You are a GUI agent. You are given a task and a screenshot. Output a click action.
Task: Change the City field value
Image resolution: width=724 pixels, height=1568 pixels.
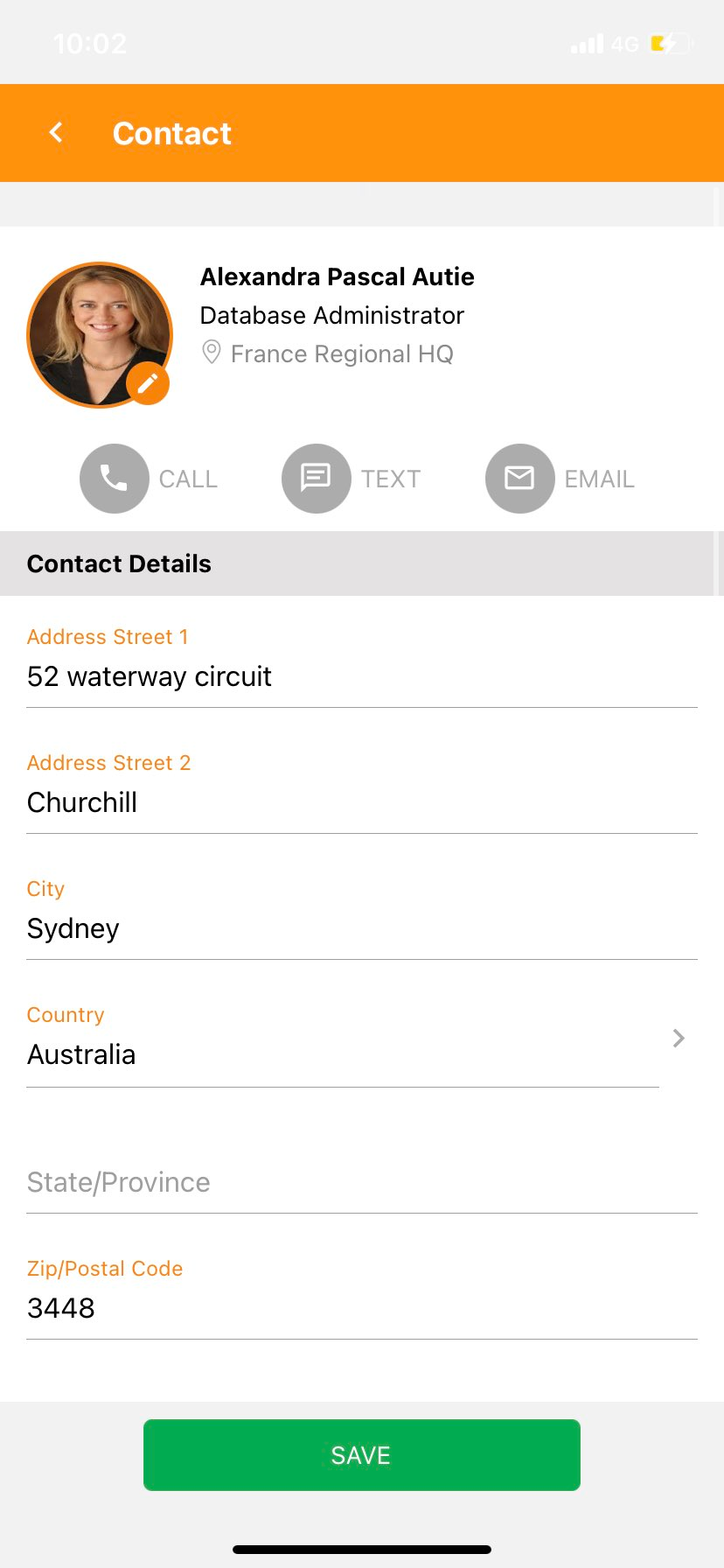(x=361, y=928)
